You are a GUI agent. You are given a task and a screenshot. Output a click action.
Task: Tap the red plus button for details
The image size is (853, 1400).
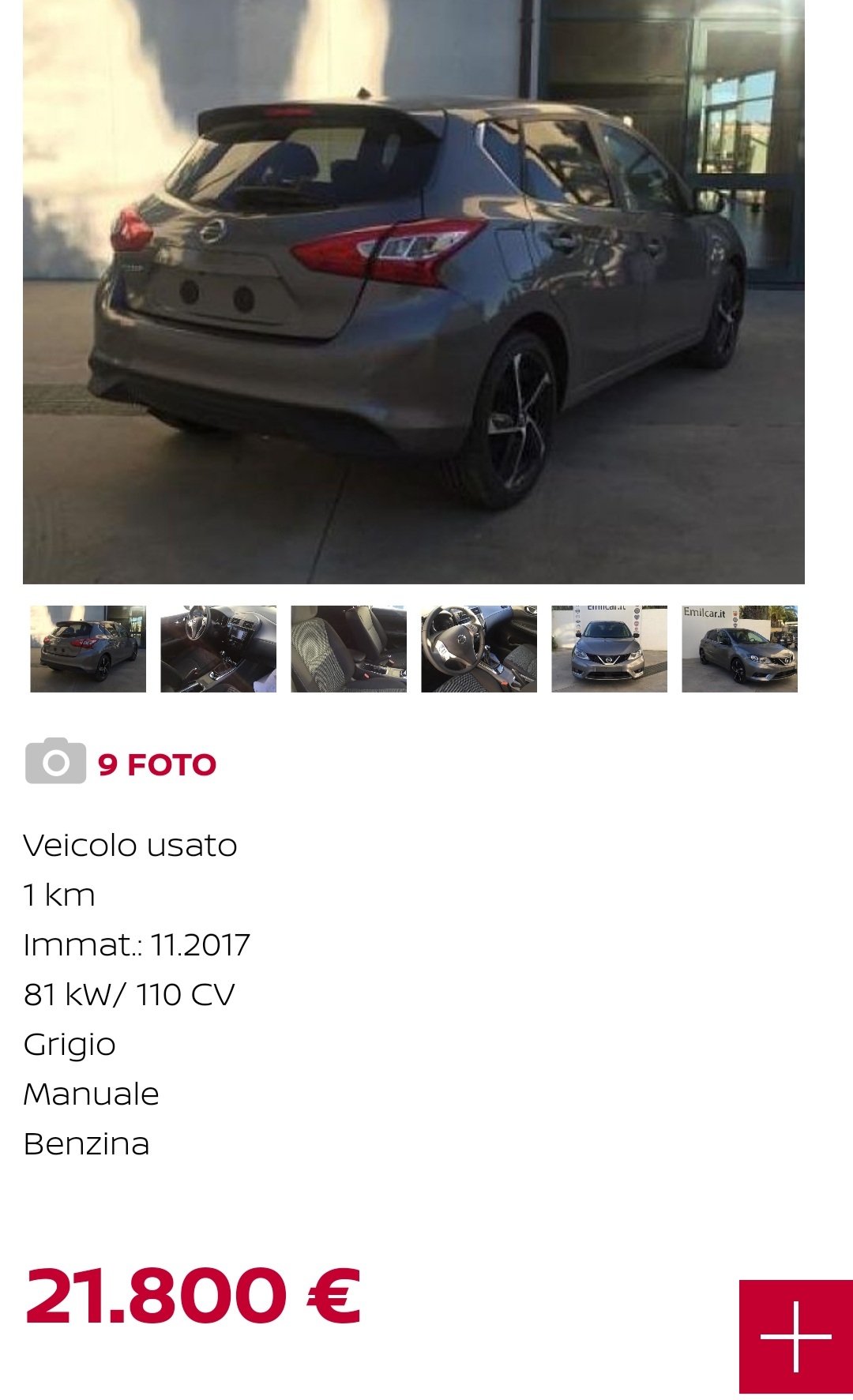(795, 1336)
